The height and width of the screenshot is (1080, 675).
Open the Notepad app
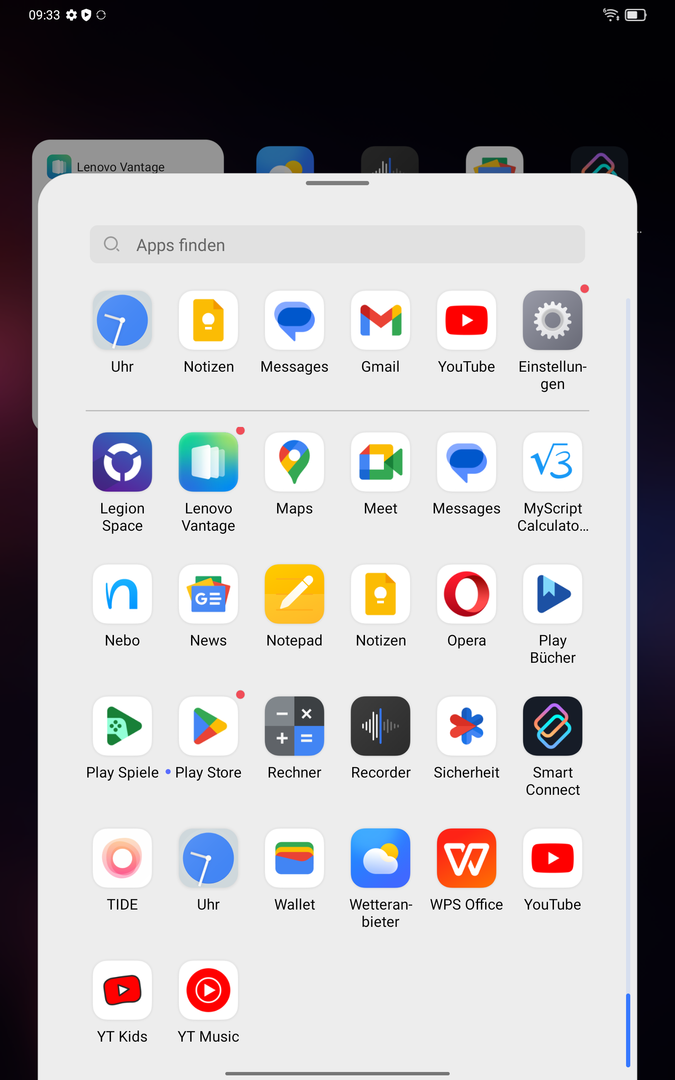coord(294,595)
